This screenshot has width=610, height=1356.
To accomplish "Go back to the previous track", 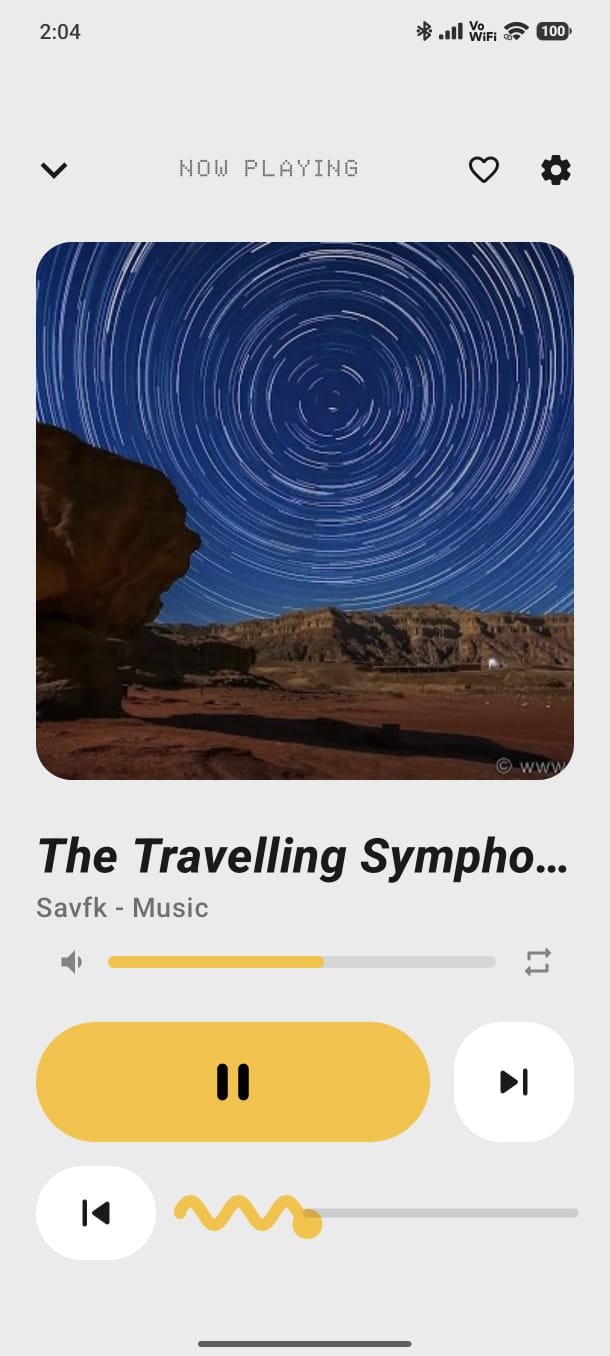I will click(96, 1213).
